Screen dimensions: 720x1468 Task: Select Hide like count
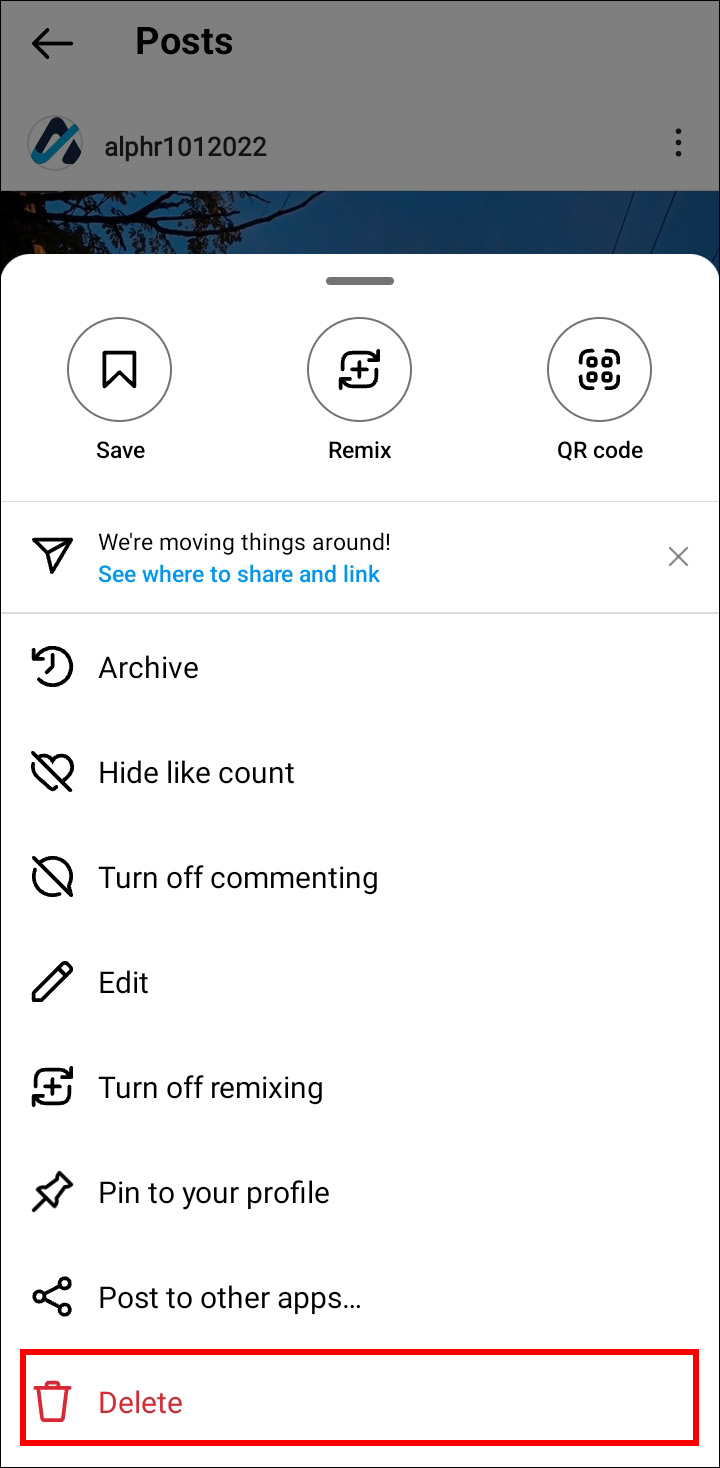[196, 772]
